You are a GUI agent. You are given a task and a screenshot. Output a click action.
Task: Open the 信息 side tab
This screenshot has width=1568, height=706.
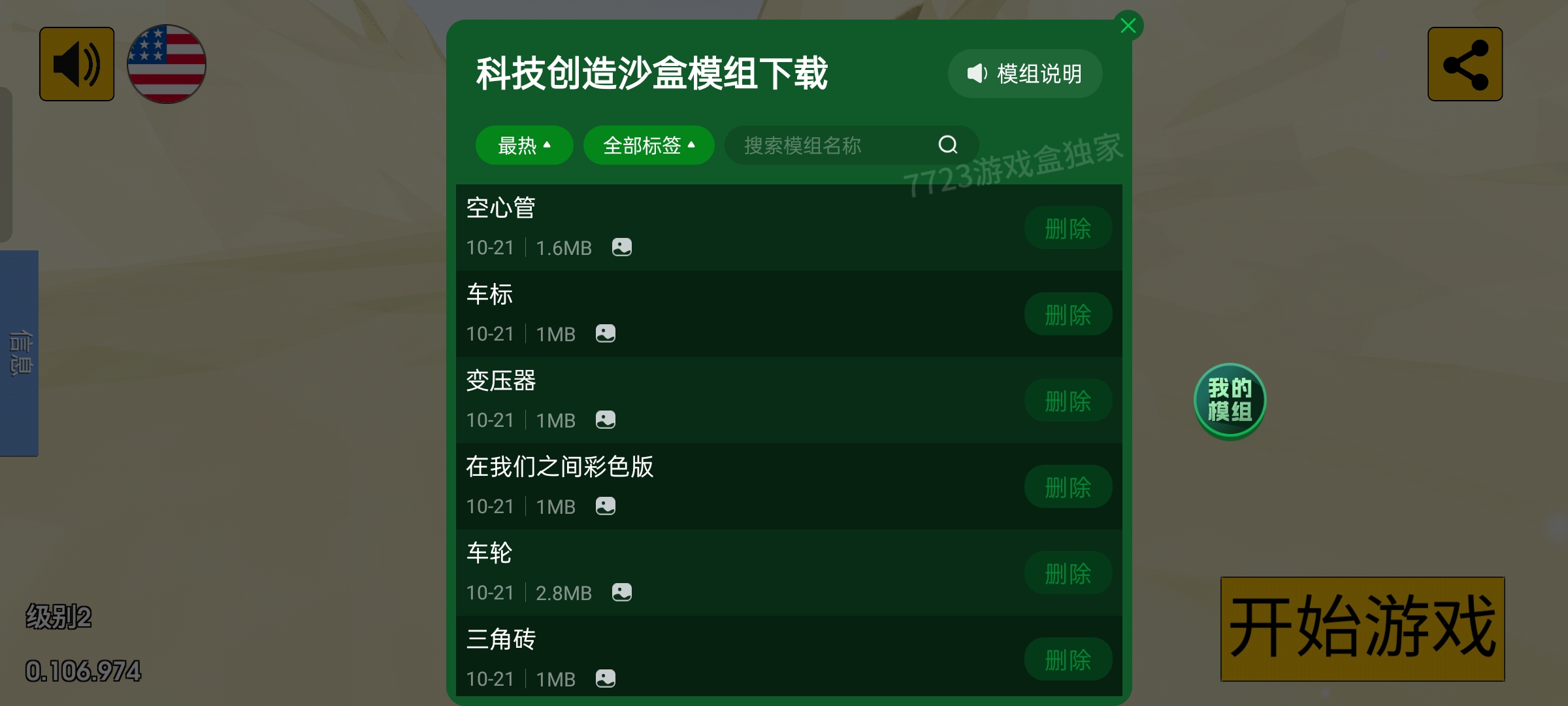[20, 353]
